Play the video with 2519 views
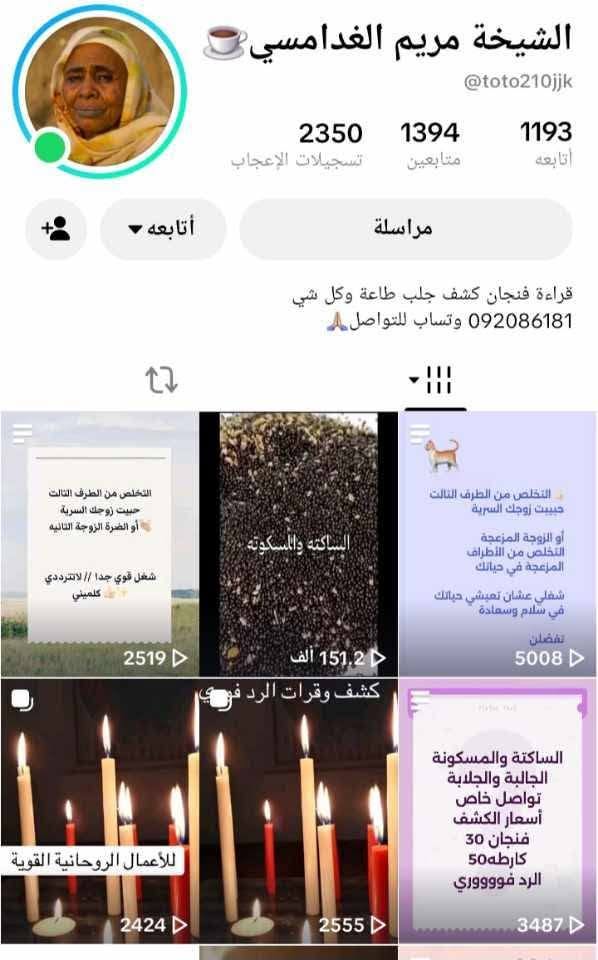 [x=100, y=544]
